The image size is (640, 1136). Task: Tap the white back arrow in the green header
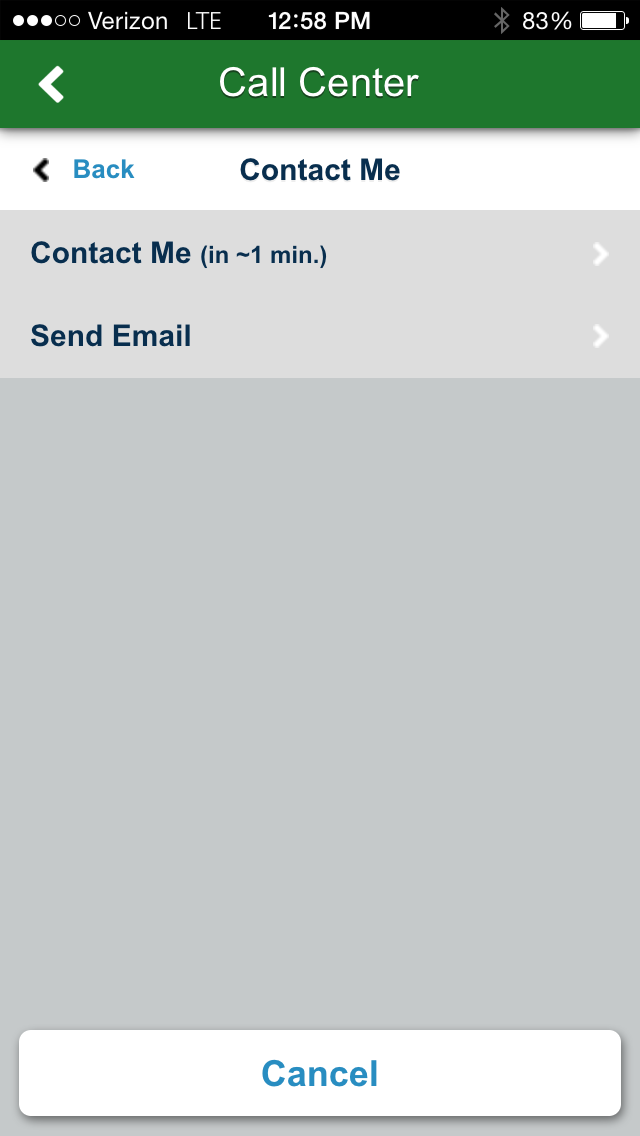52,84
